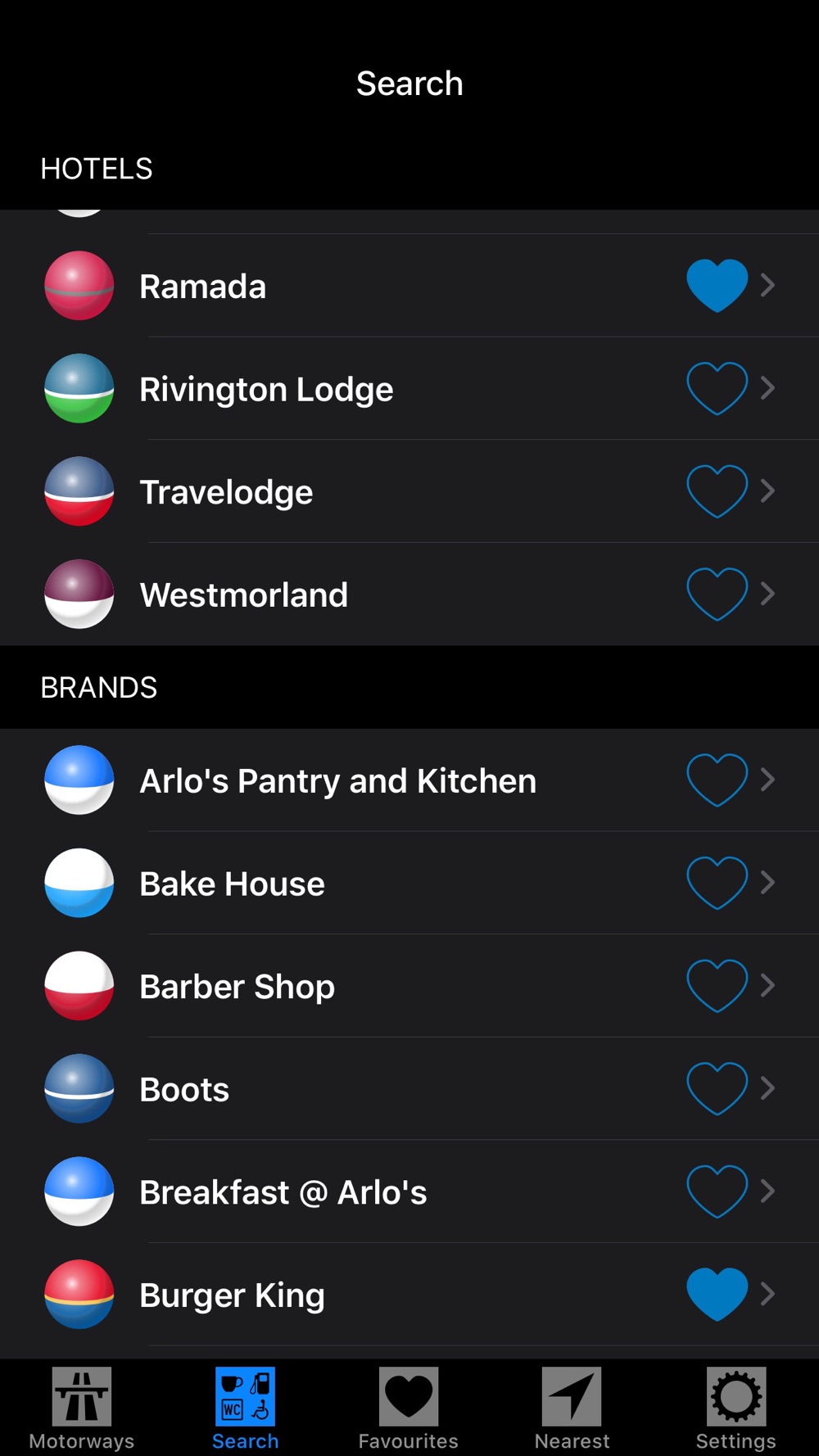Favourite Boots with its heart icon
The width and height of the screenshot is (819, 1456).
pos(717,1088)
